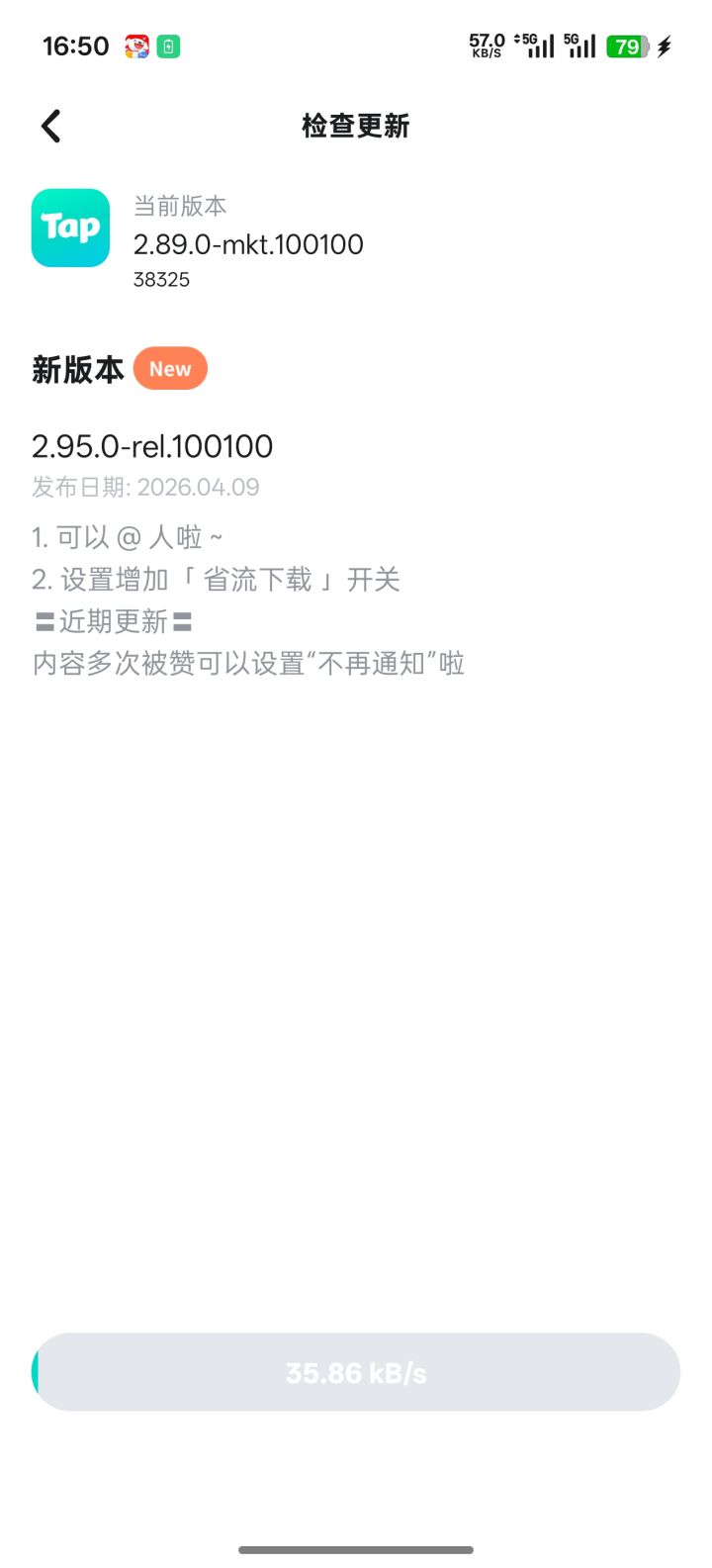Tap the orange New badge
Screen dimensions: 712x1568
pos(170,368)
